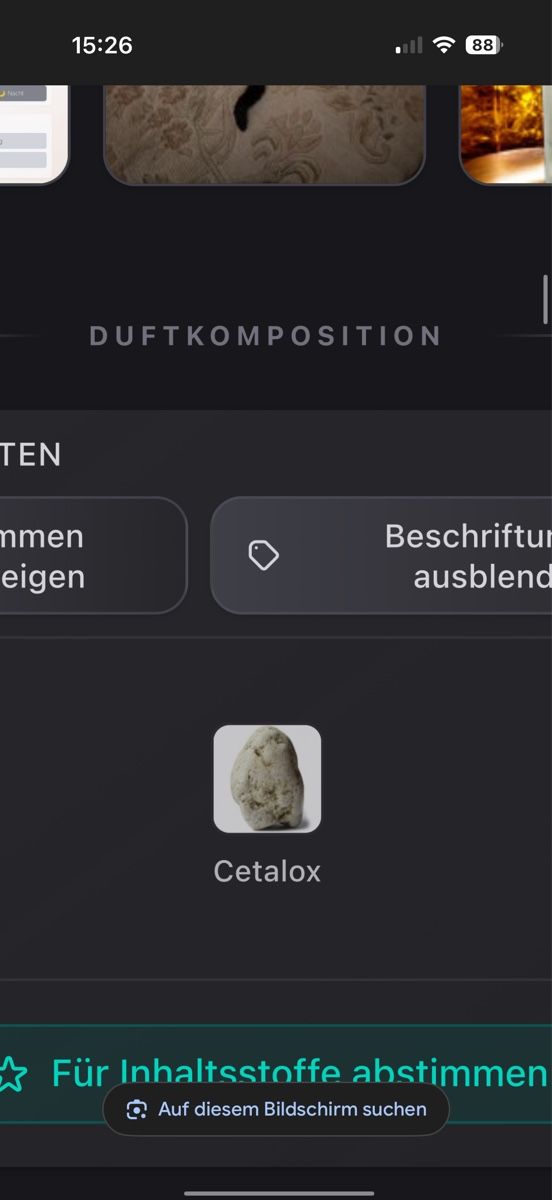Image resolution: width=552 pixels, height=1200 pixels.
Task: Vote via Für Inhaltsstoffe abstimmen
Action: (276, 1073)
